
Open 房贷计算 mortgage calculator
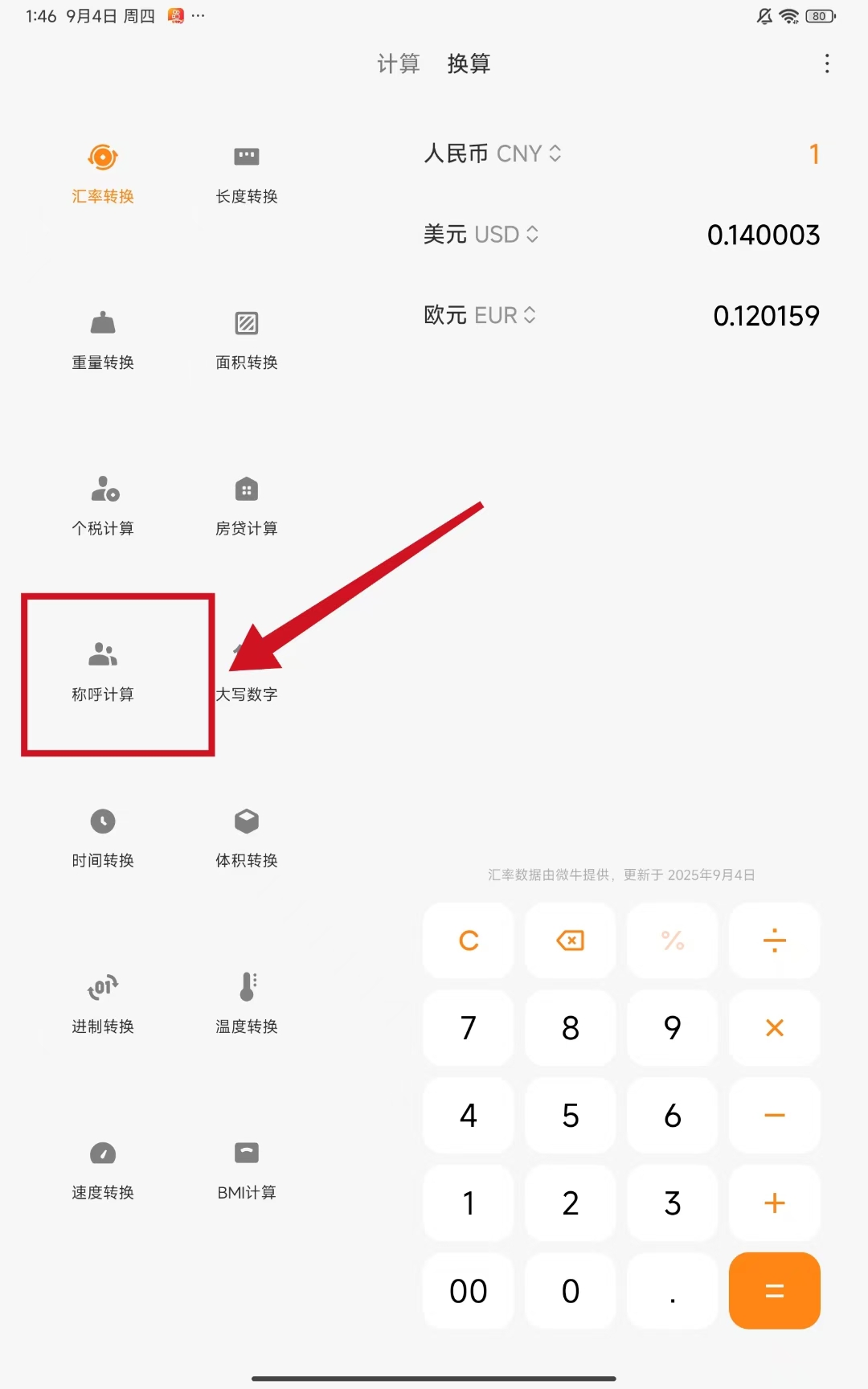[x=246, y=505]
